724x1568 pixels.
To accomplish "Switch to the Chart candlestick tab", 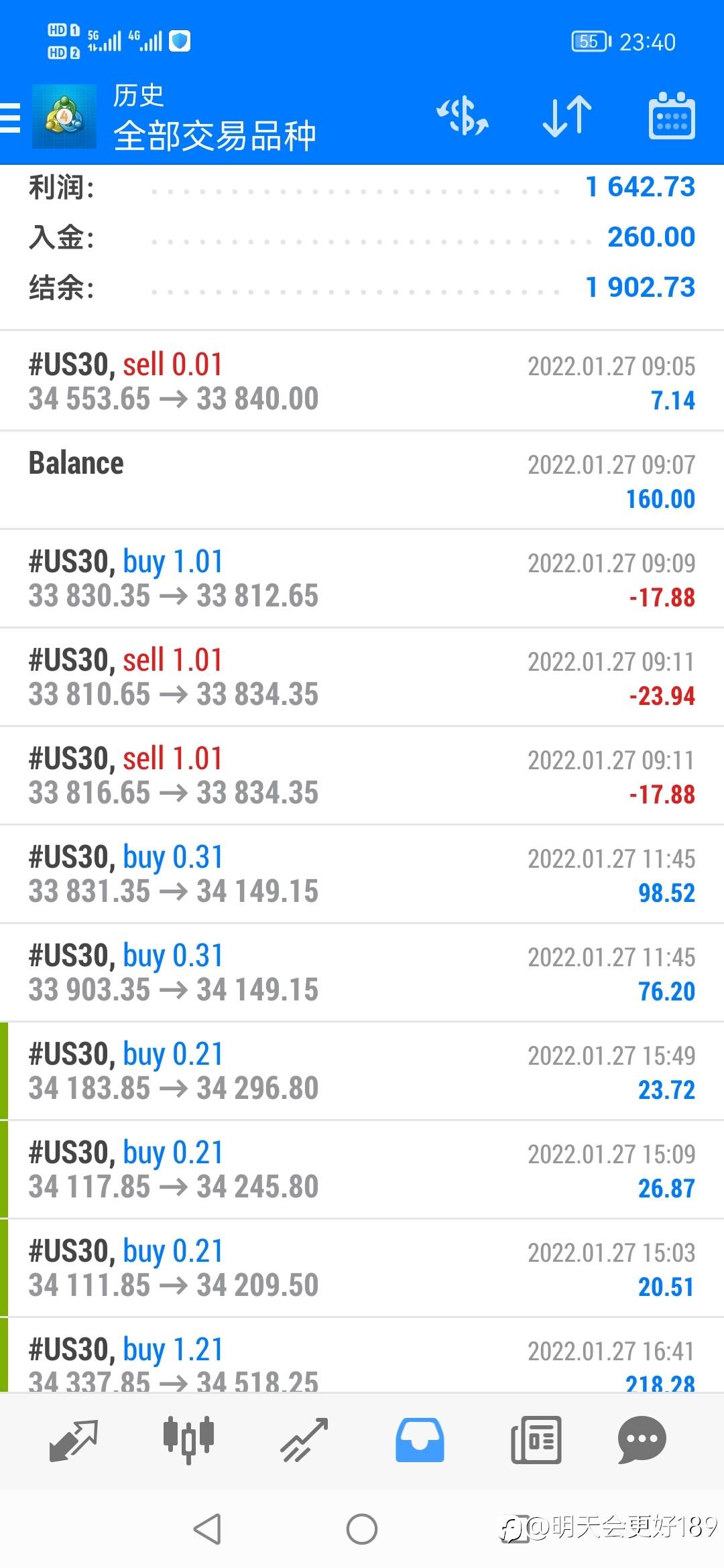I will pos(189,1439).
